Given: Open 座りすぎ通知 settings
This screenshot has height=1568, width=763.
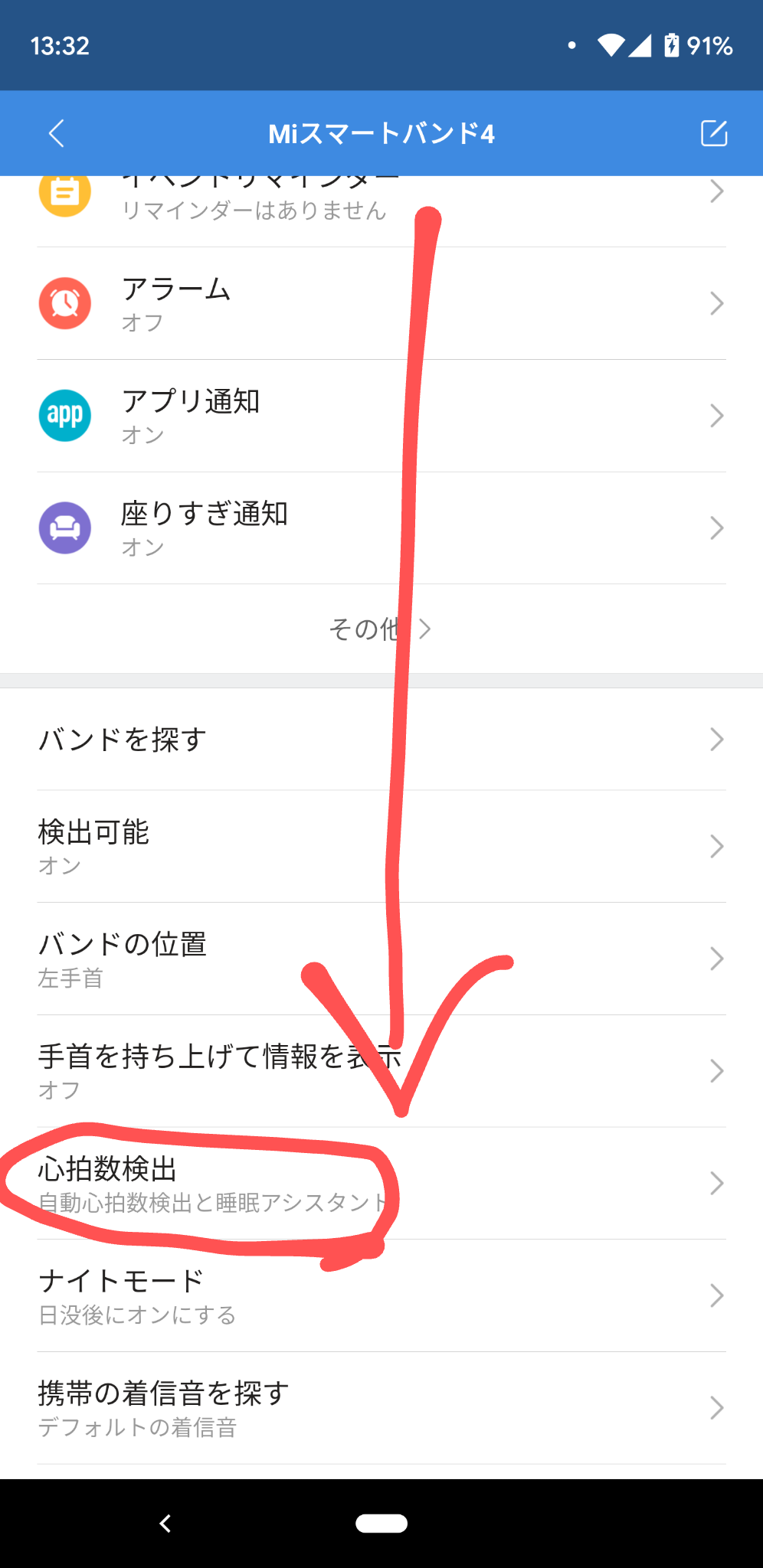Looking at the screenshot, I should 381,528.
